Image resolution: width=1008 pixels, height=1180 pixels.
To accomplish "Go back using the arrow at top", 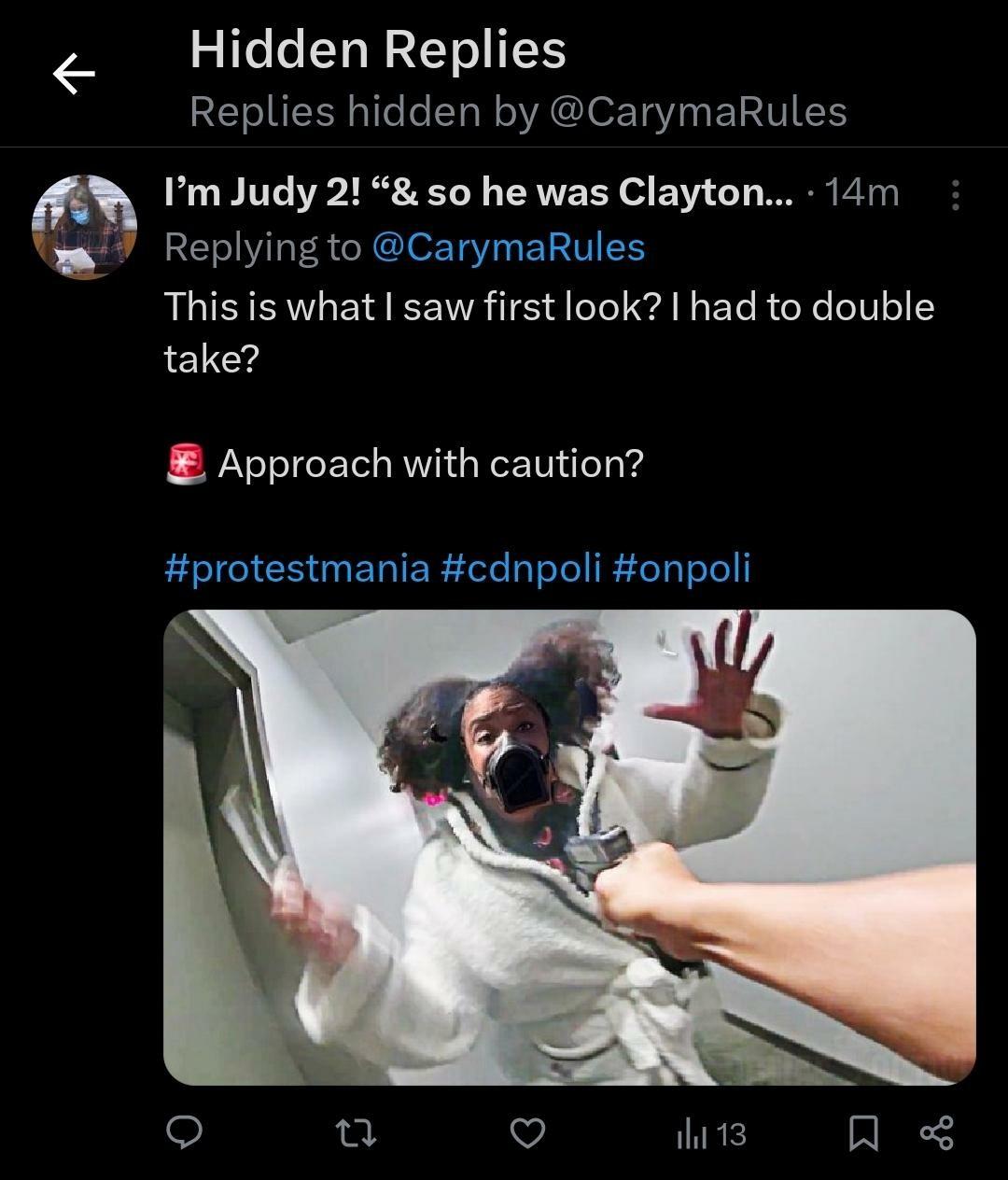I will 74,75.
